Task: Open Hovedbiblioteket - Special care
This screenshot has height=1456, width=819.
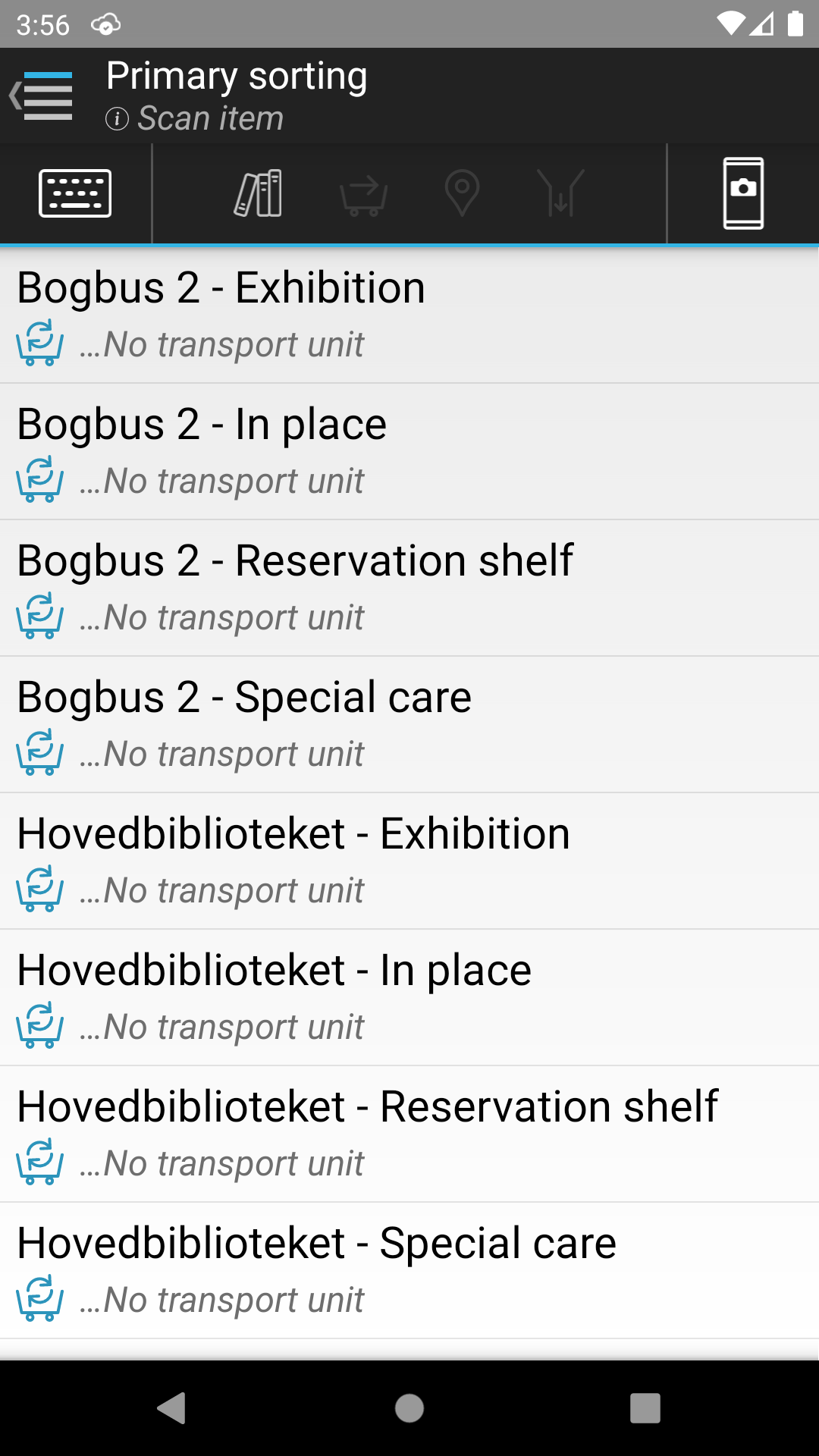Action: click(409, 1270)
